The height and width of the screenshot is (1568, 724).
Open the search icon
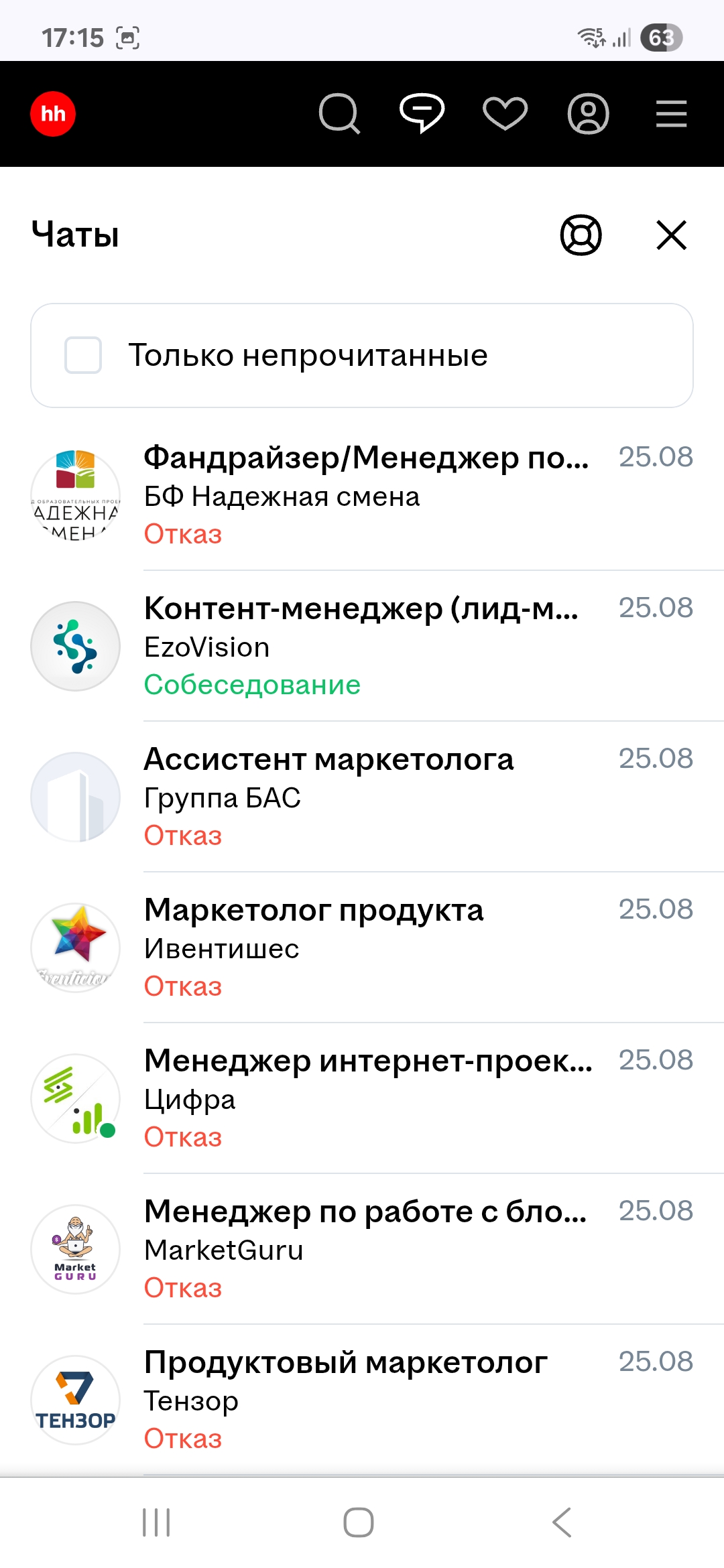341,114
